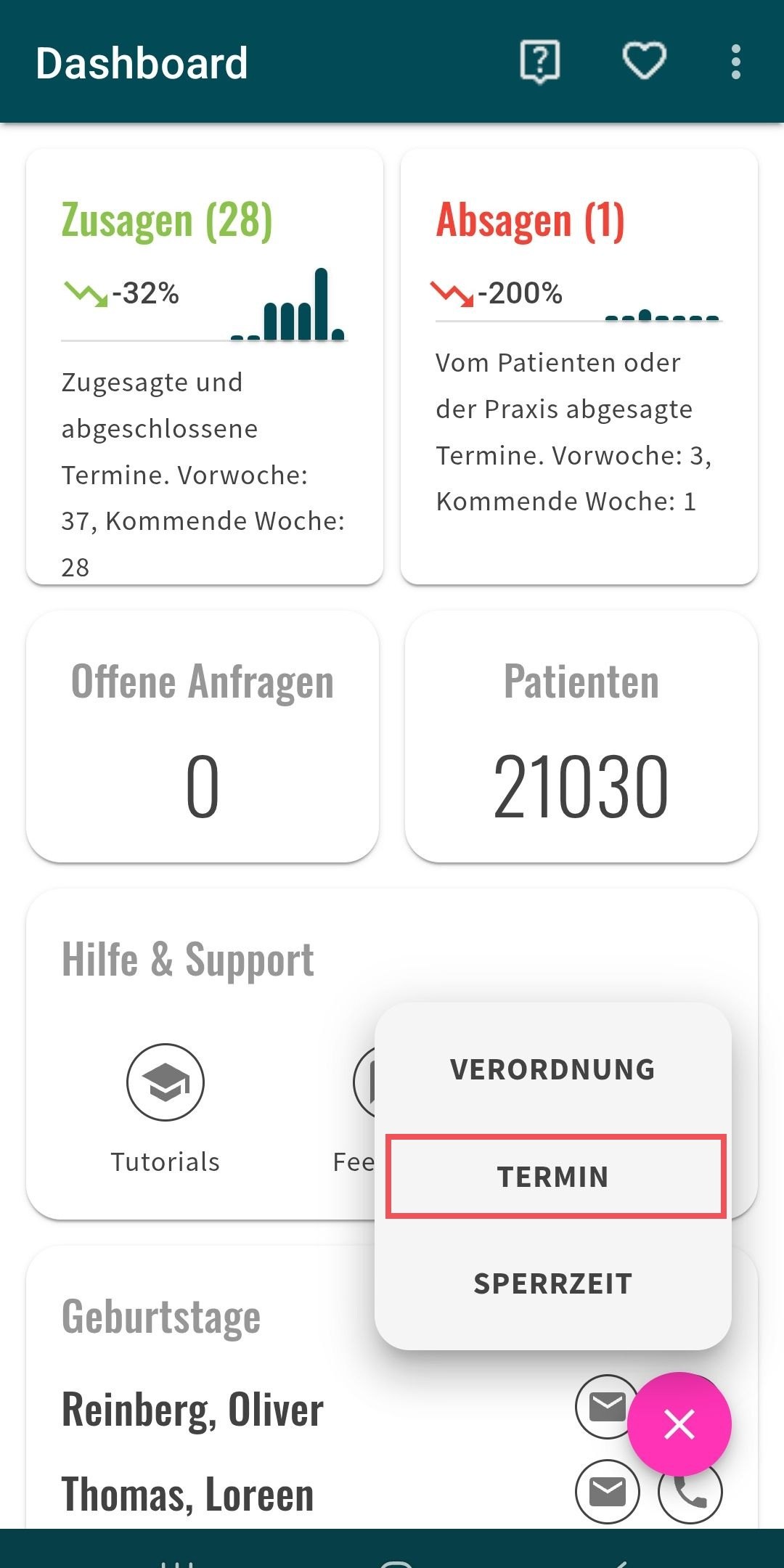The height and width of the screenshot is (1568, 784).
Task: Email Thomas, Loreen
Action: 607,1491
